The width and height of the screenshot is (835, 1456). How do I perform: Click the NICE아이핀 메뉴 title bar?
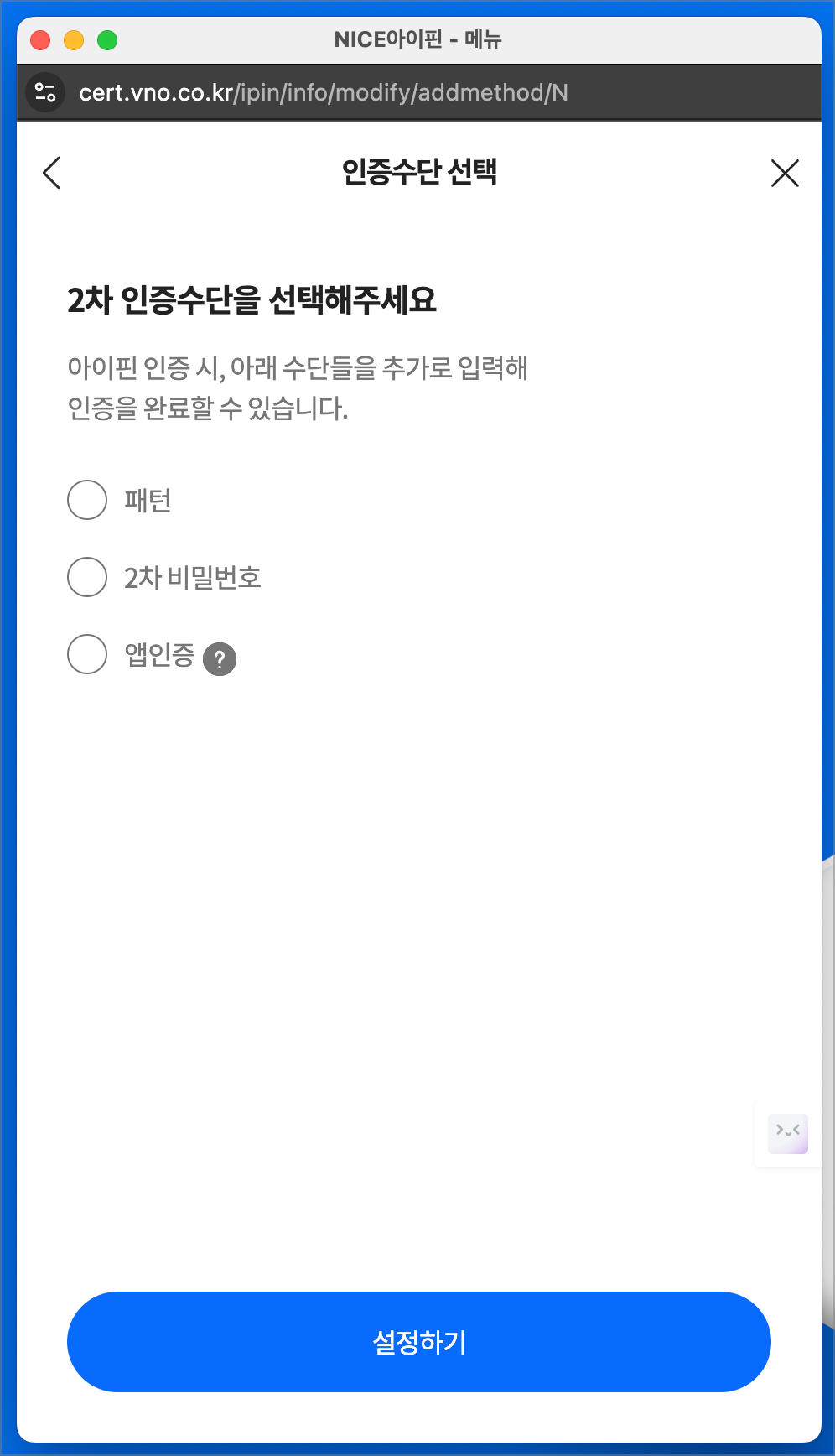coord(417,39)
